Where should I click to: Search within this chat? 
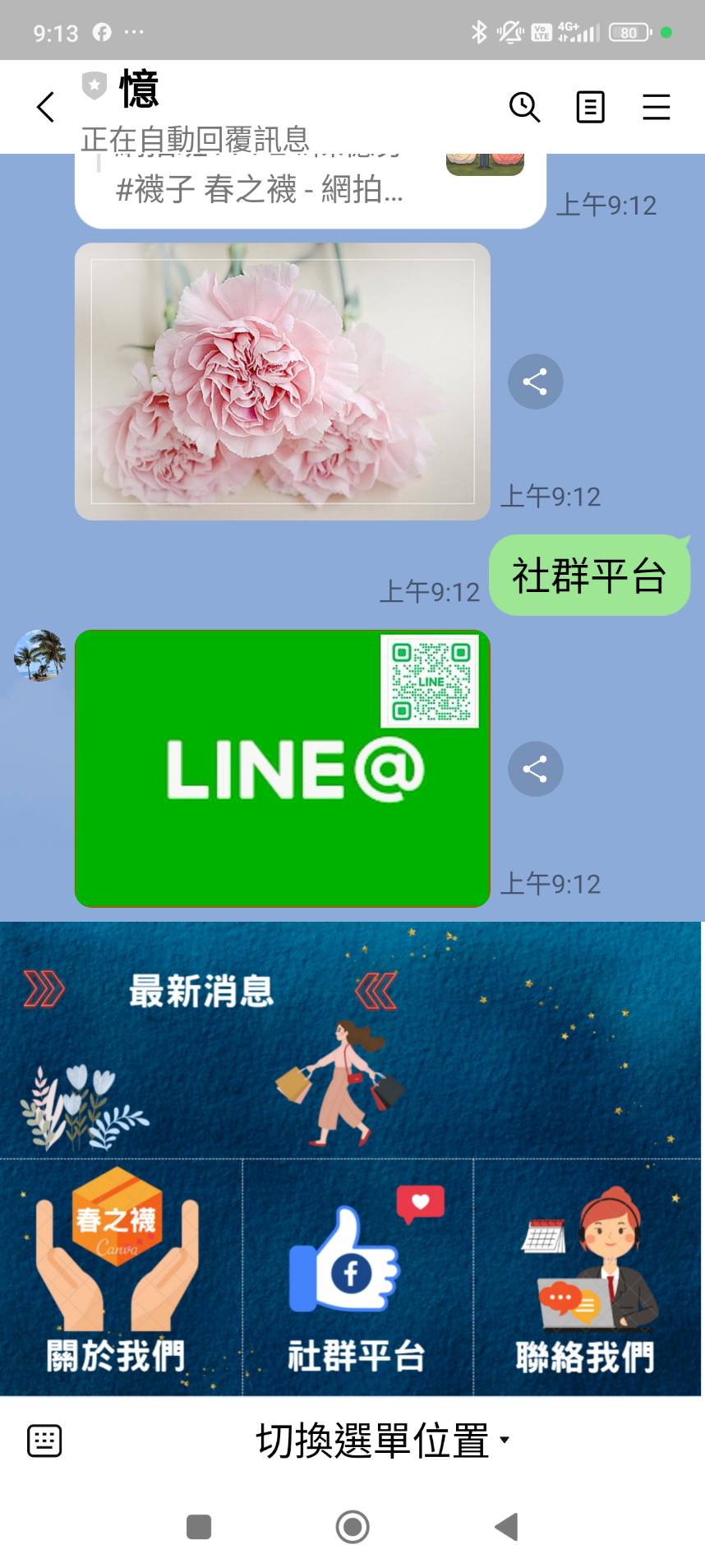click(524, 107)
